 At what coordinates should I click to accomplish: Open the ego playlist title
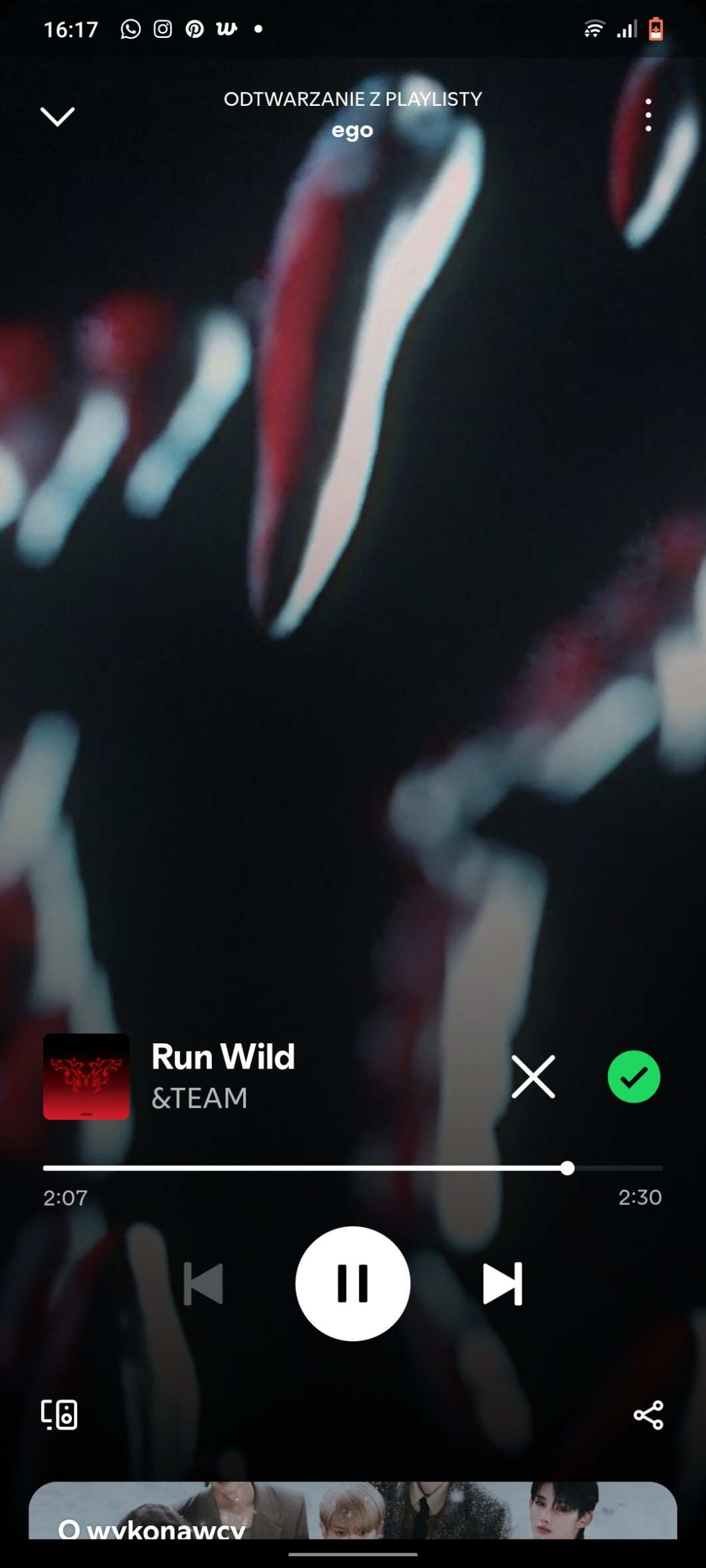pyautogui.click(x=352, y=131)
